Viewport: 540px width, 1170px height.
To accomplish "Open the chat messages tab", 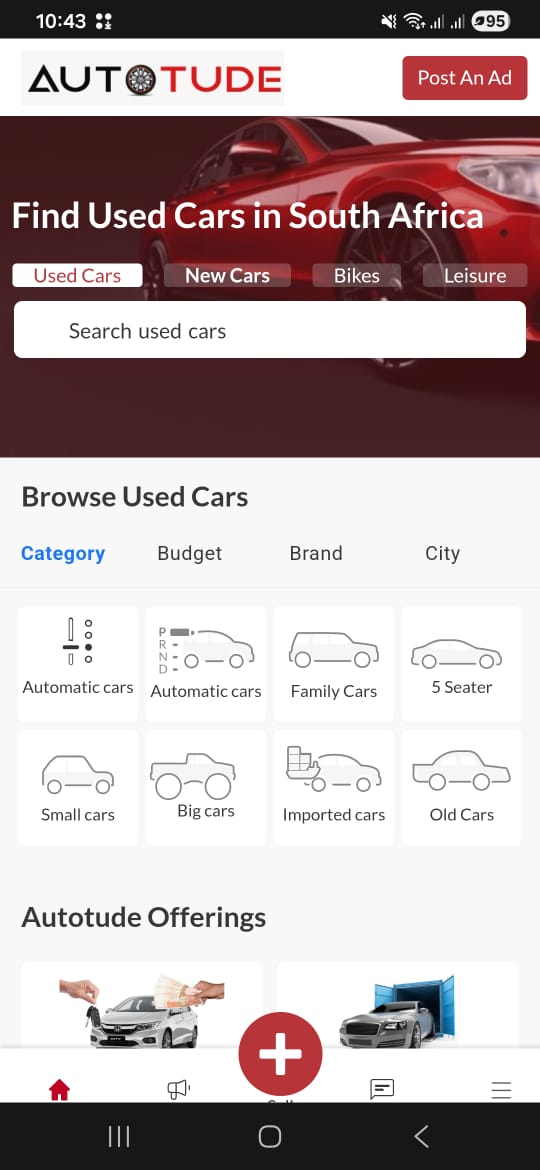I will (x=382, y=1089).
